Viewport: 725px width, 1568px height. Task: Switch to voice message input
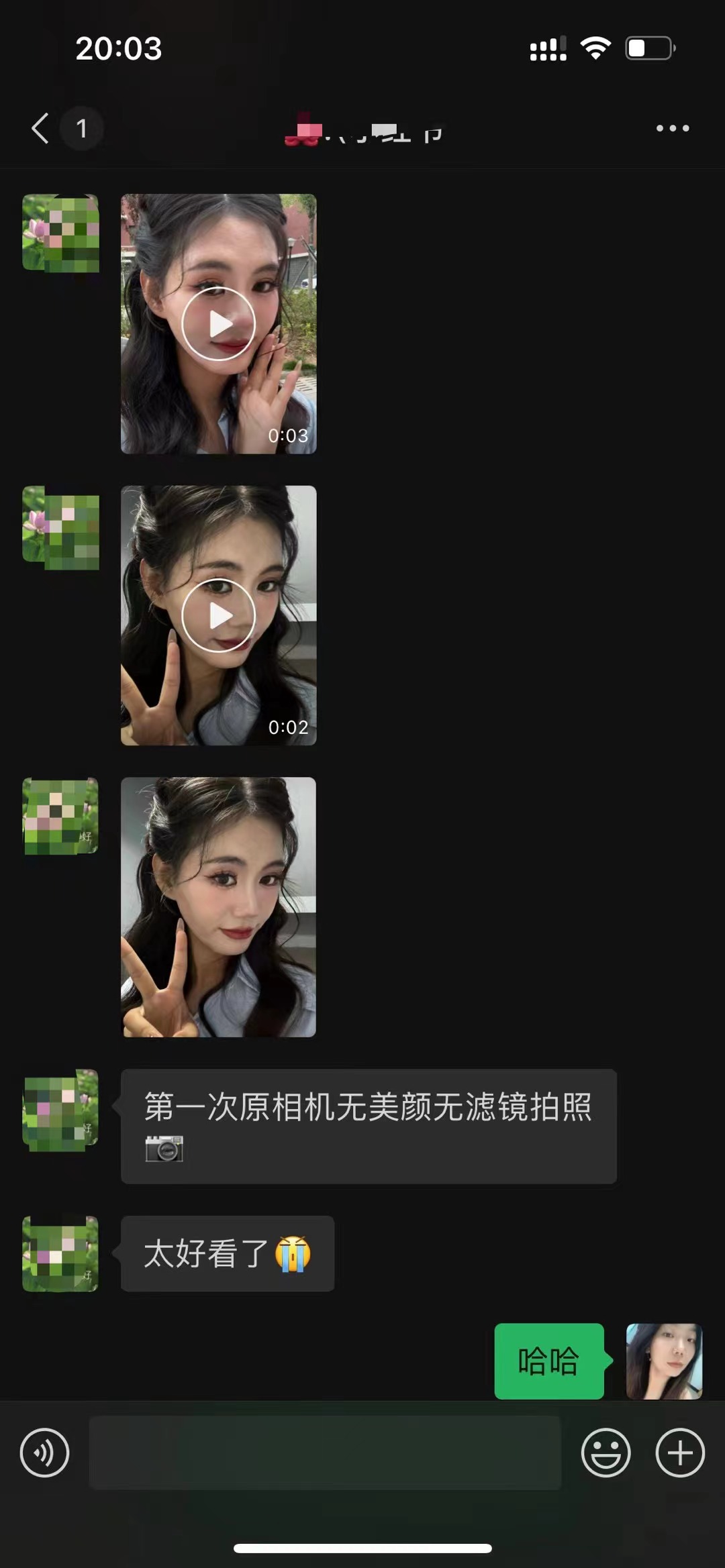click(x=45, y=1453)
